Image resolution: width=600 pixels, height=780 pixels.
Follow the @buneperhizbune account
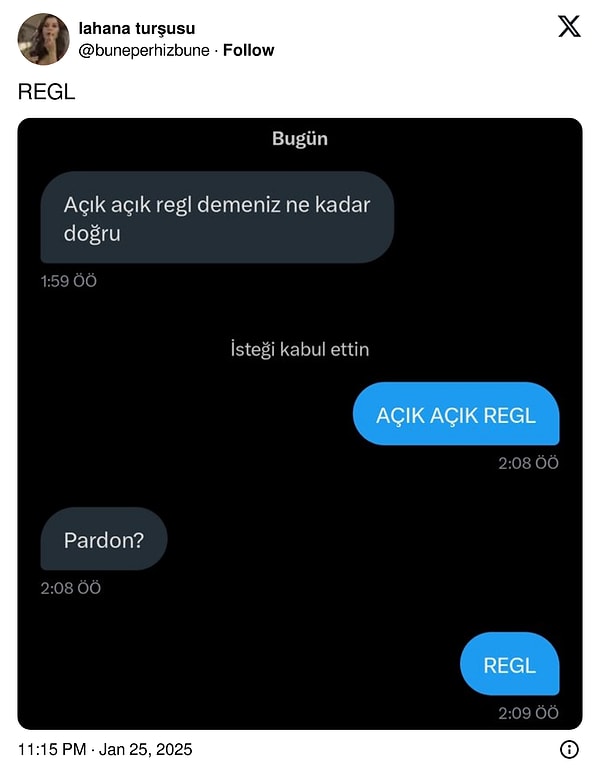248,50
